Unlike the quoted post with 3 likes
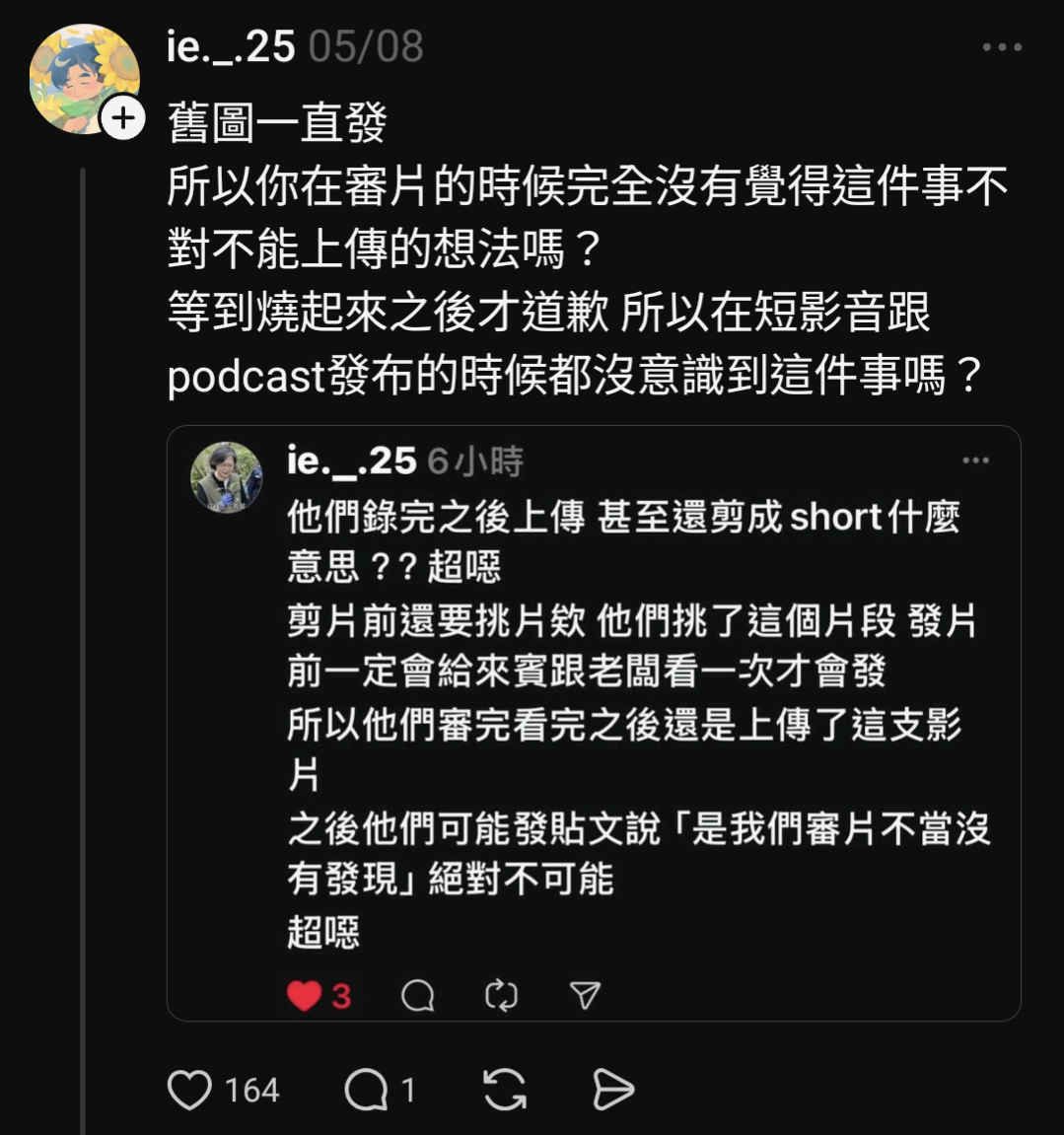The image size is (1064, 1135). tap(305, 996)
